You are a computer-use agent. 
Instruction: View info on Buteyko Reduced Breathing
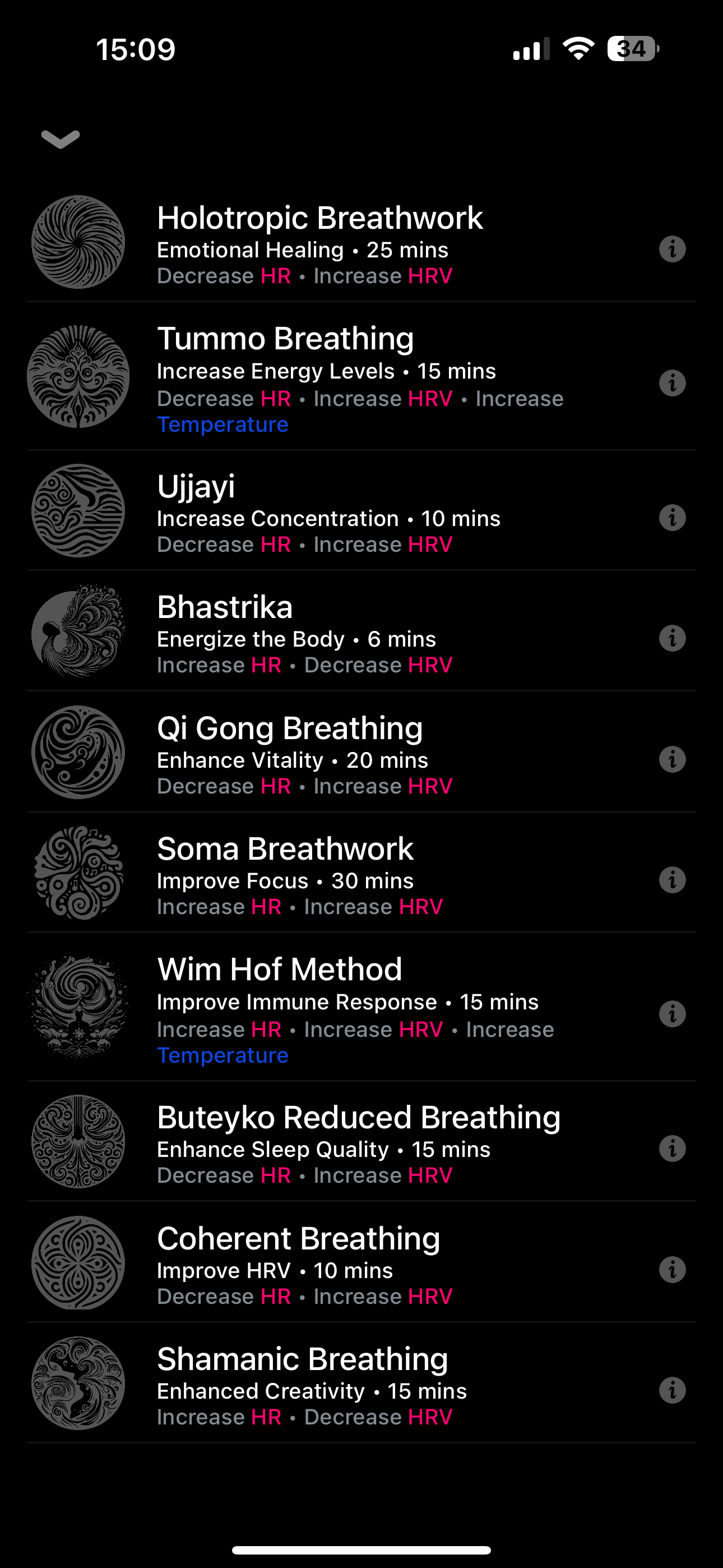pyautogui.click(x=672, y=1149)
